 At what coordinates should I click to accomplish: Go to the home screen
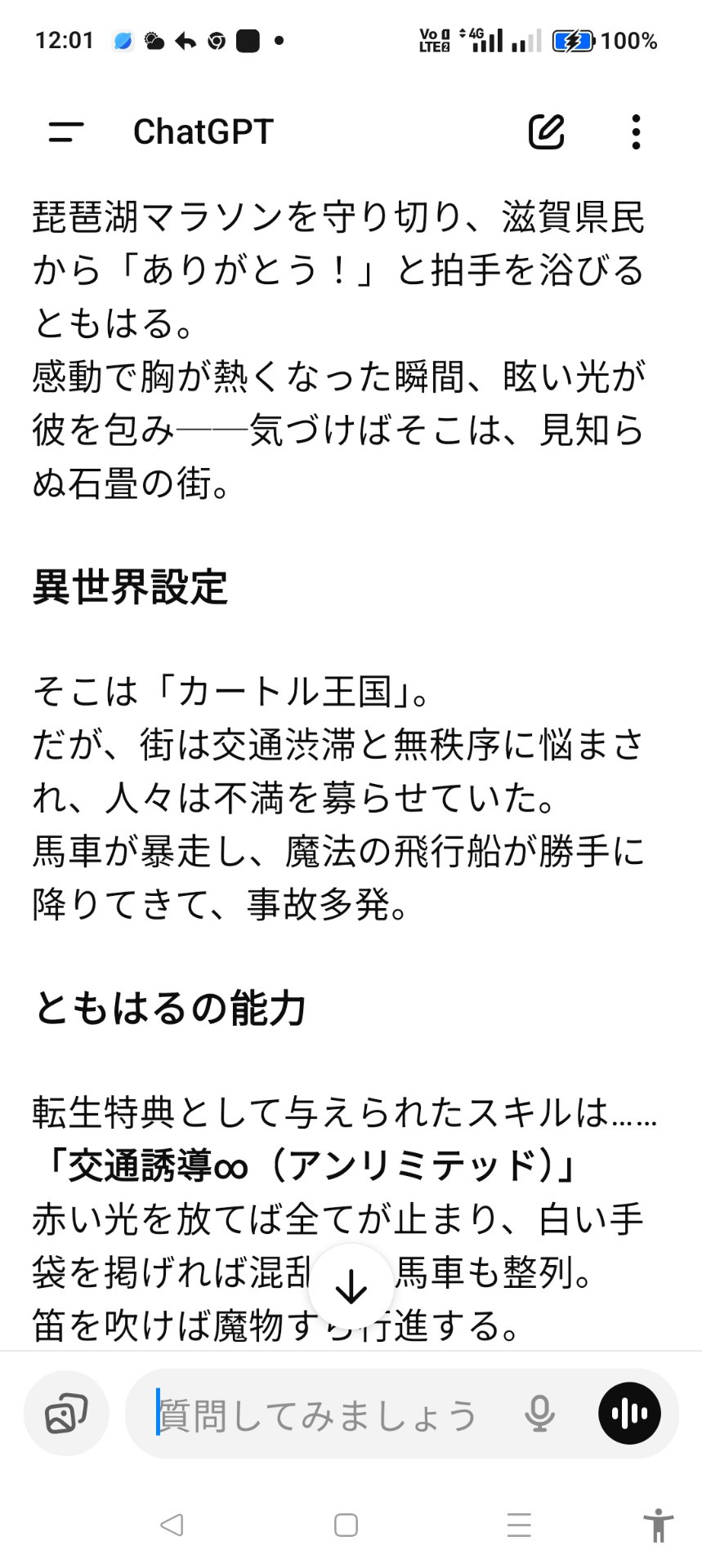pyautogui.click(x=346, y=1525)
